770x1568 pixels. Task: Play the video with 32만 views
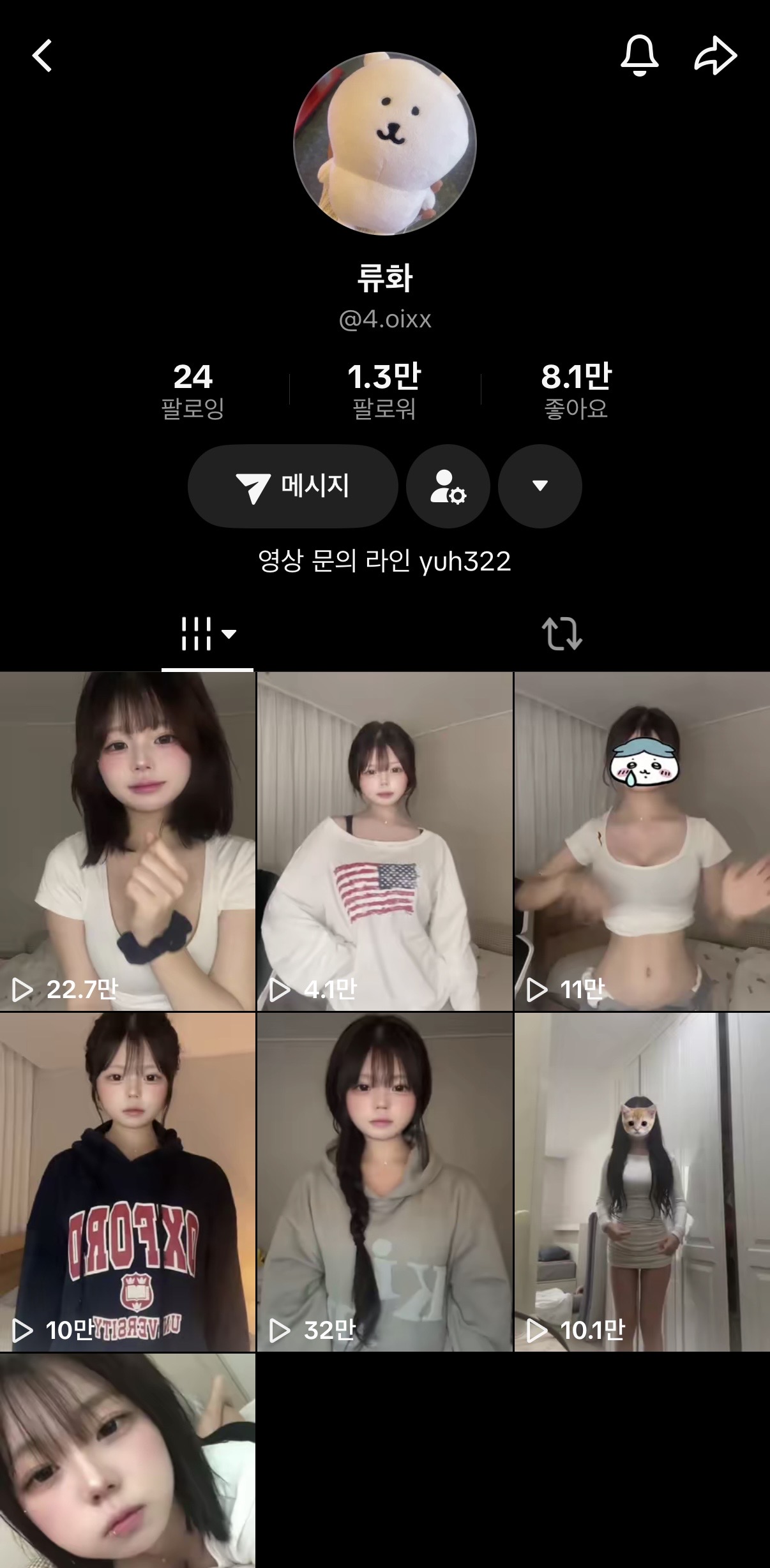pos(384,1182)
